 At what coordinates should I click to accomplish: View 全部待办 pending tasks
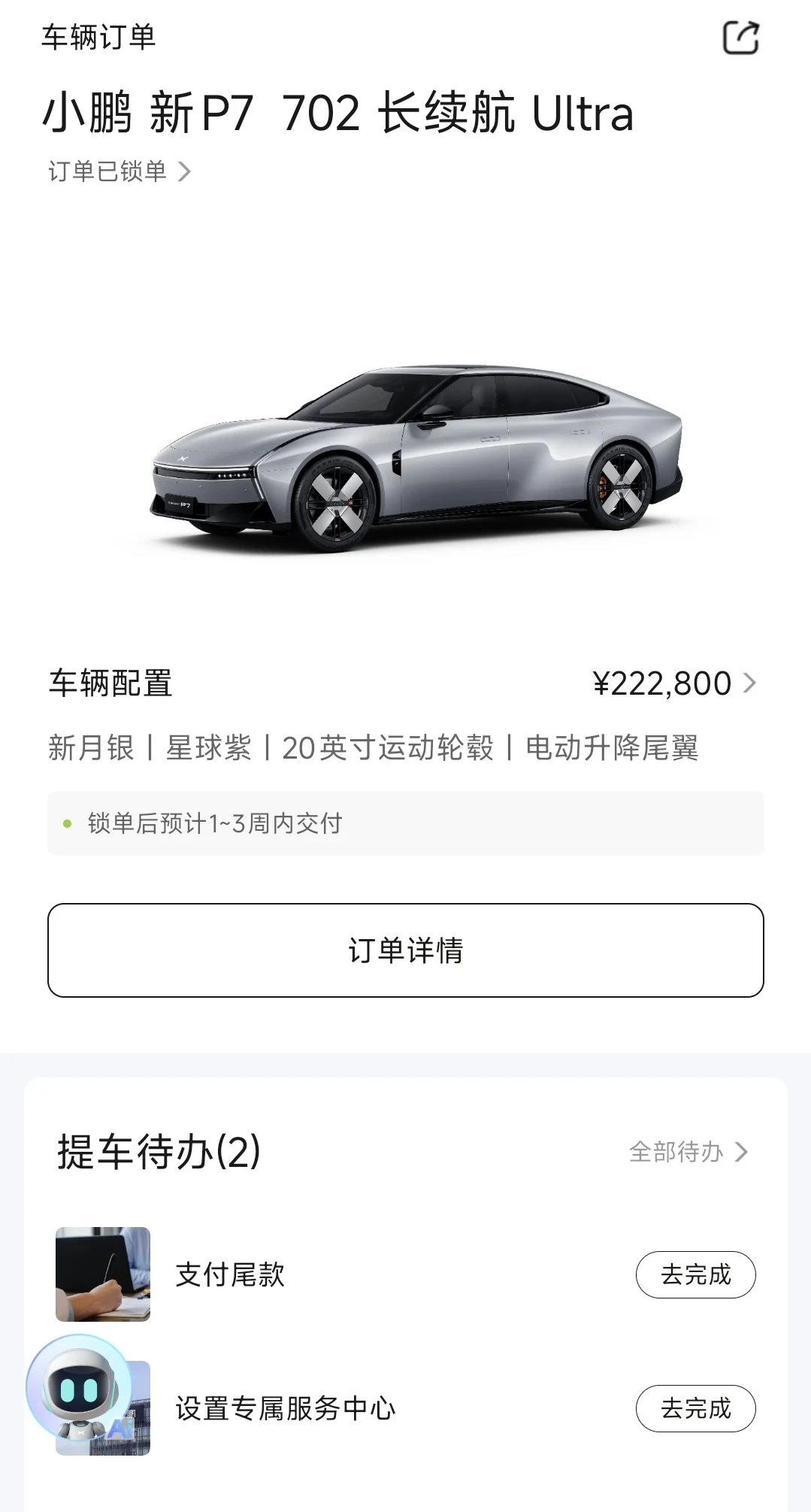point(688,1152)
